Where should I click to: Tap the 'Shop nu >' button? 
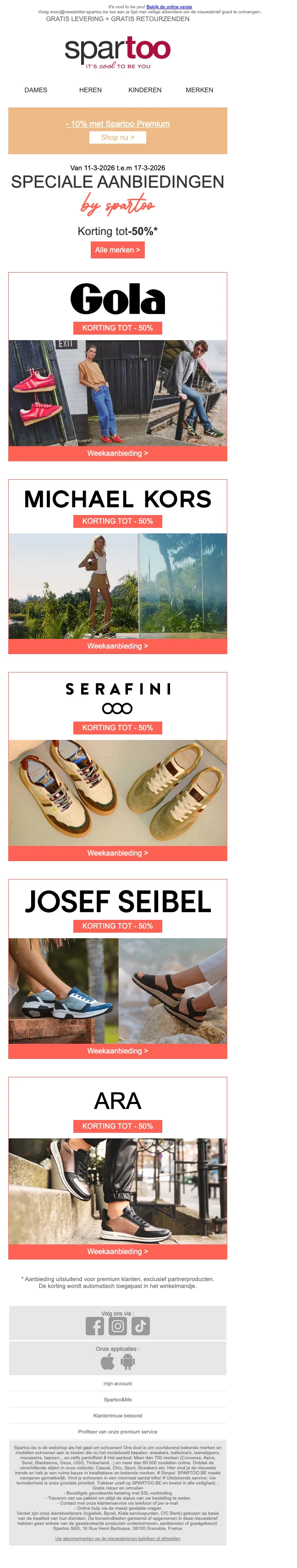point(117,138)
